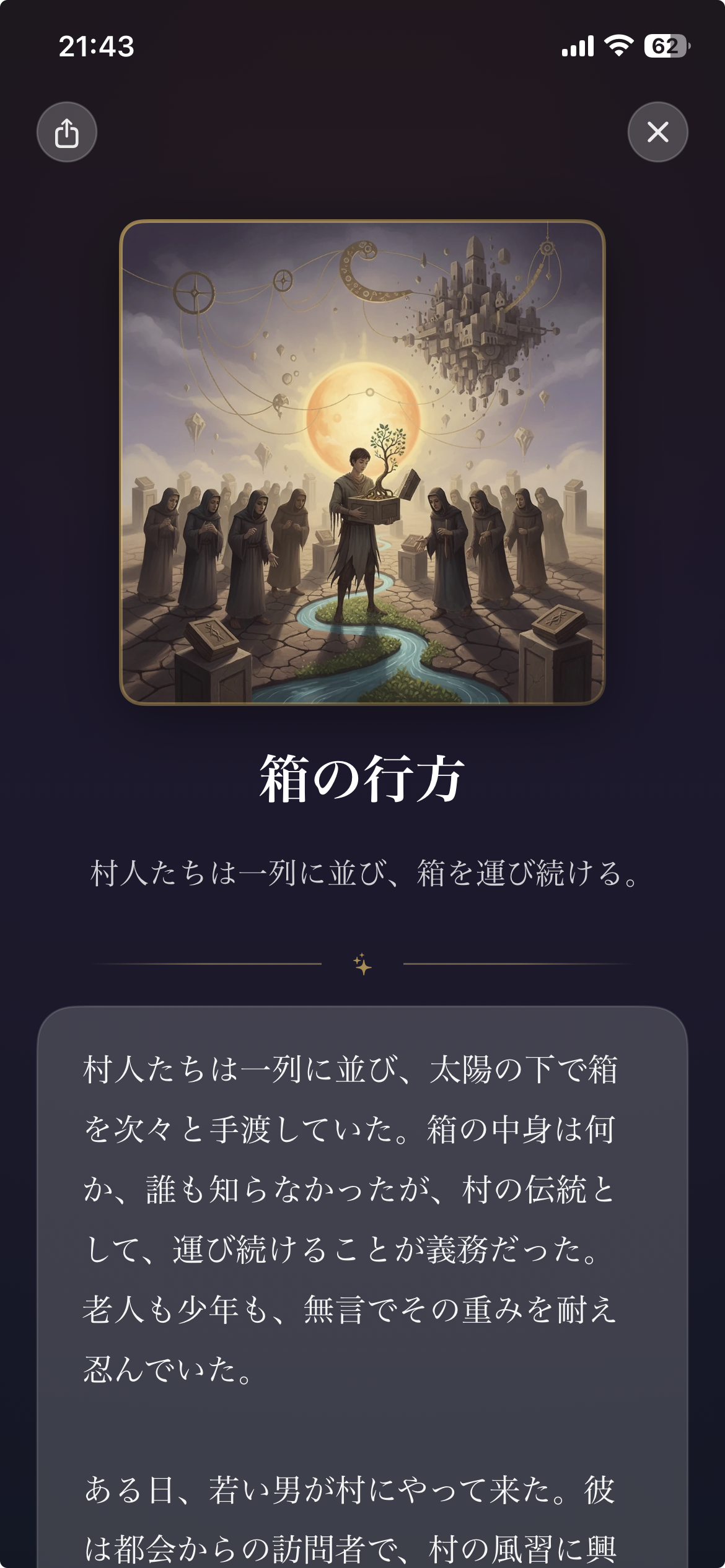Close the story view
The height and width of the screenshot is (1568, 725).
tap(657, 132)
